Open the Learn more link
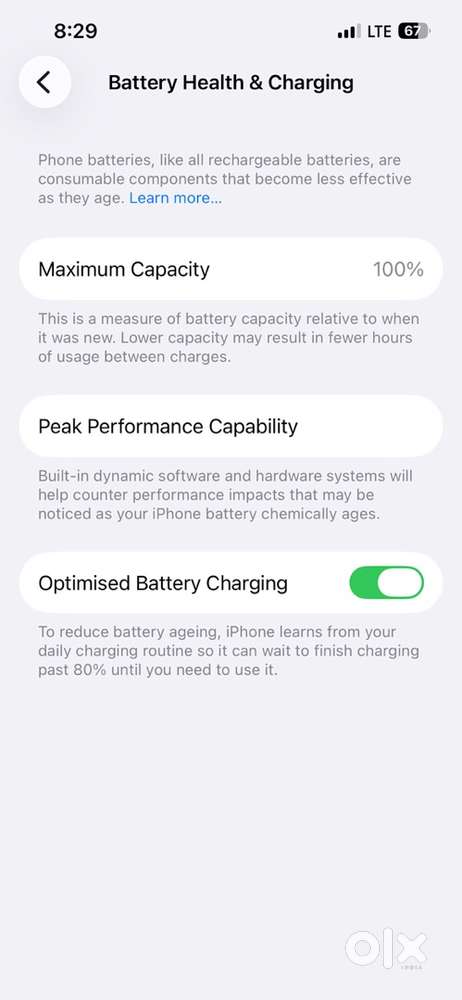This screenshot has width=462, height=1000. coord(175,198)
